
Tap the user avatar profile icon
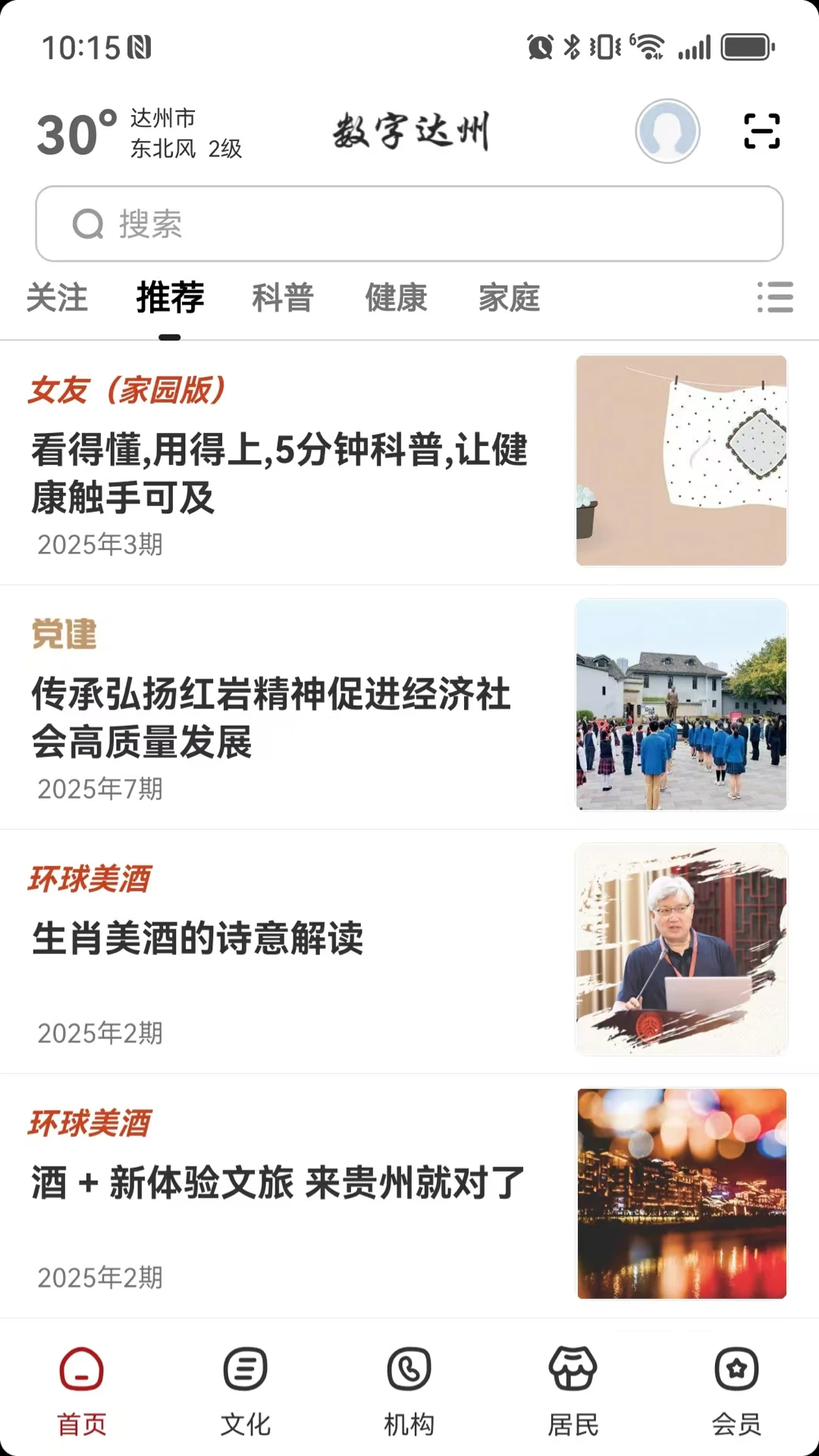coord(667,130)
